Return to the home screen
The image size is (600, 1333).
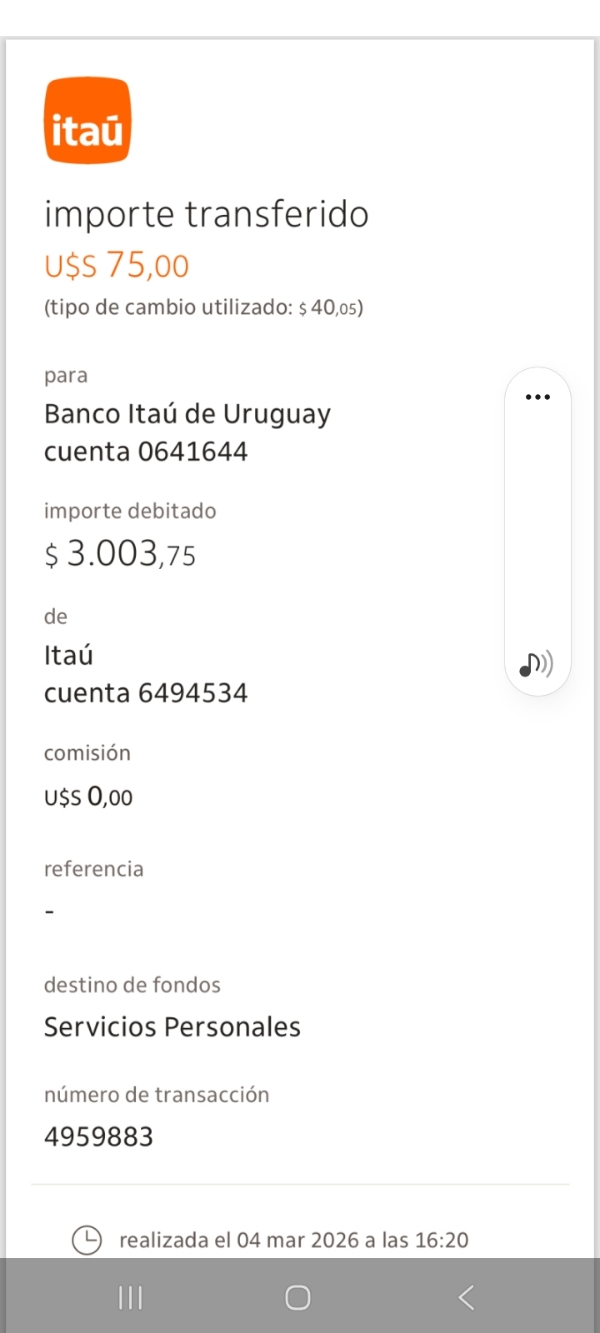click(298, 1297)
